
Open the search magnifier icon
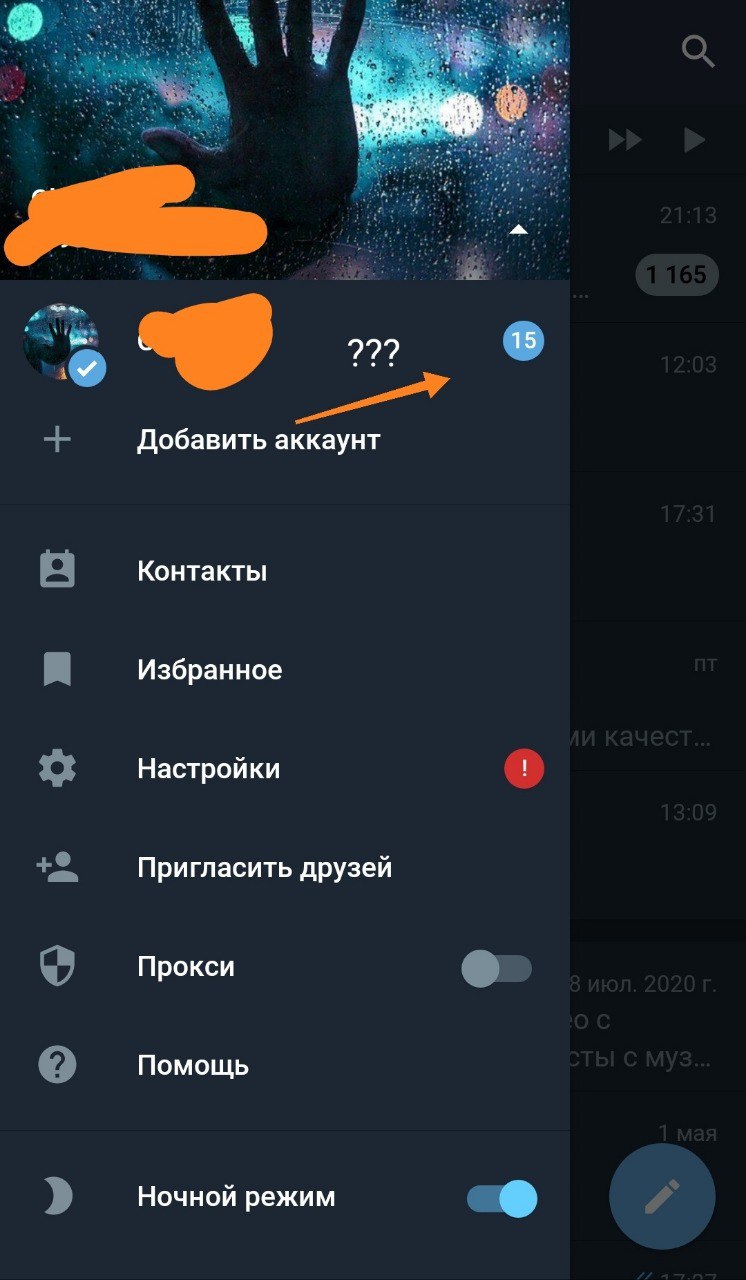point(698,50)
